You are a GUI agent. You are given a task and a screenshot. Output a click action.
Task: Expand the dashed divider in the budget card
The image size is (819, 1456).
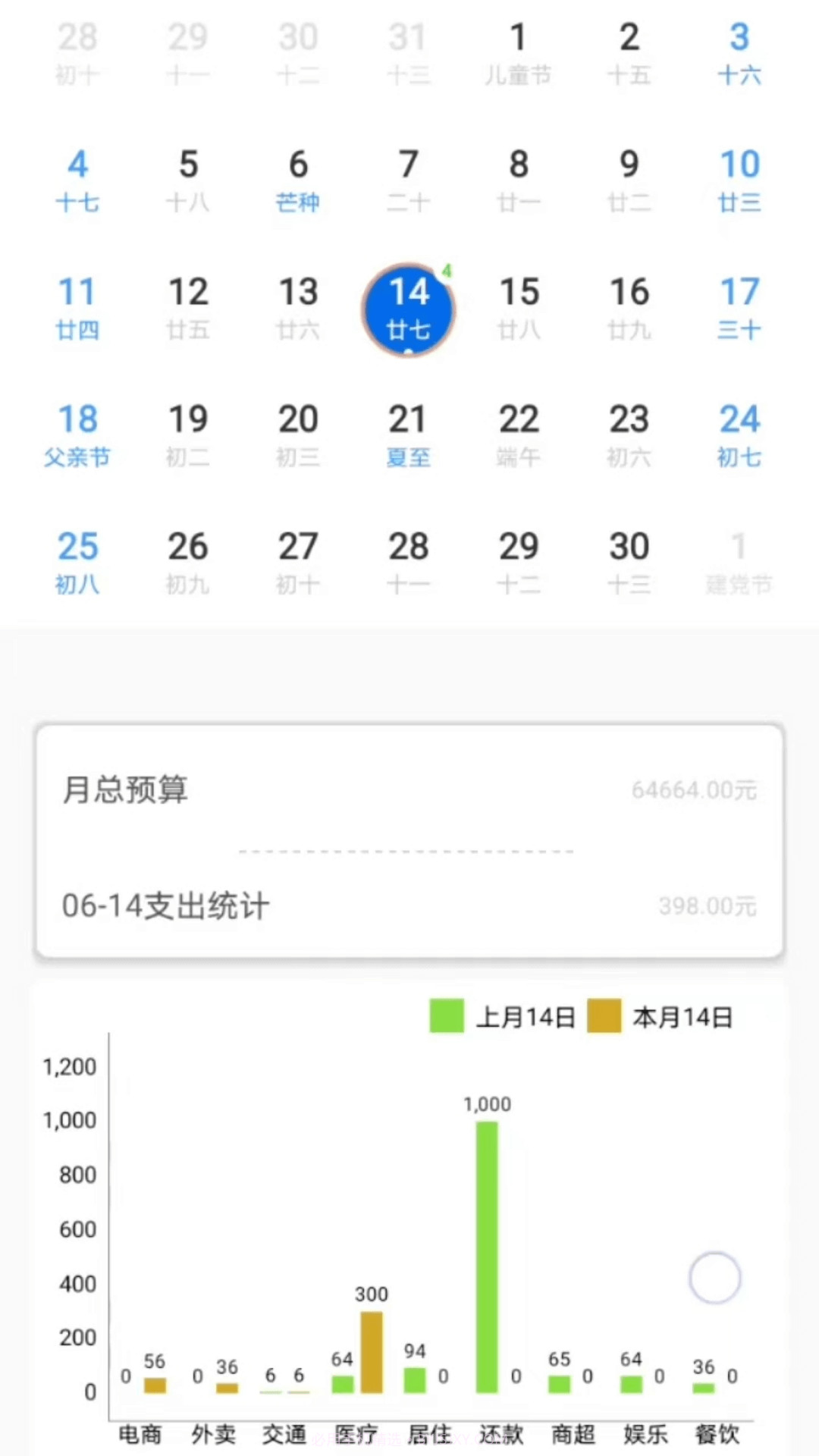pos(407,849)
